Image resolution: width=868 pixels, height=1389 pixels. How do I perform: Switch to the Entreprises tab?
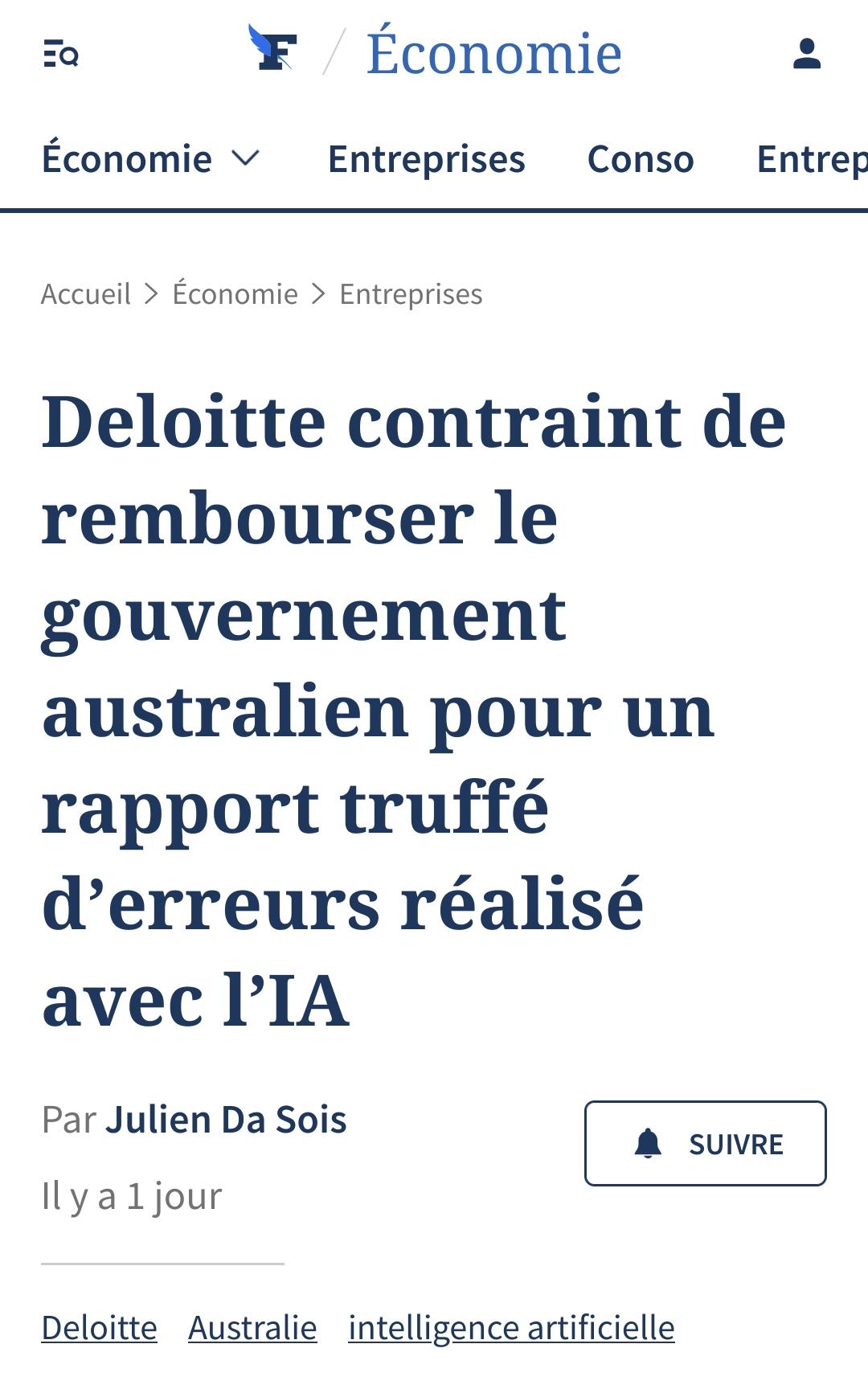[x=426, y=158]
